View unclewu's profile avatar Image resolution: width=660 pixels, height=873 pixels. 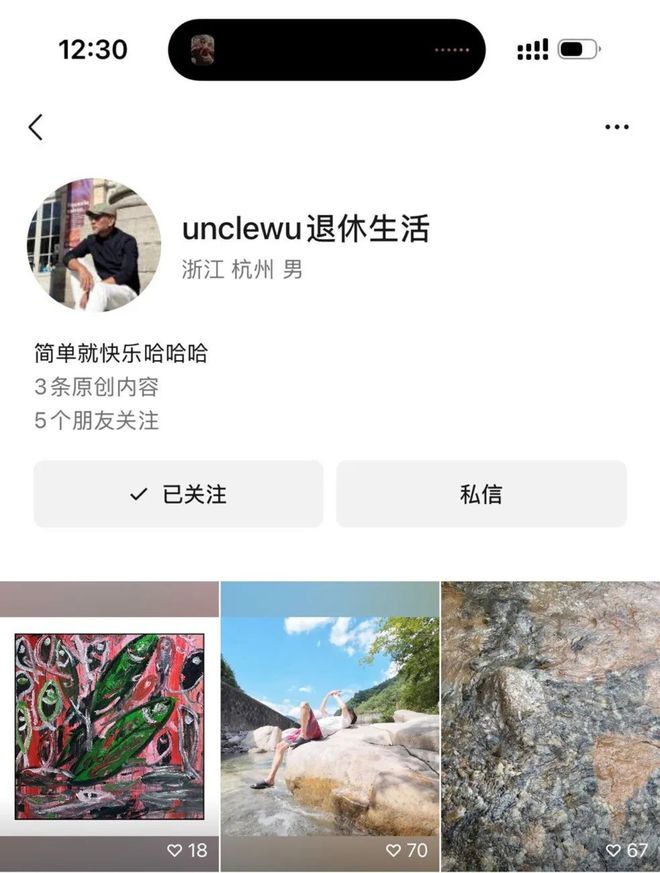click(x=94, y=245)
